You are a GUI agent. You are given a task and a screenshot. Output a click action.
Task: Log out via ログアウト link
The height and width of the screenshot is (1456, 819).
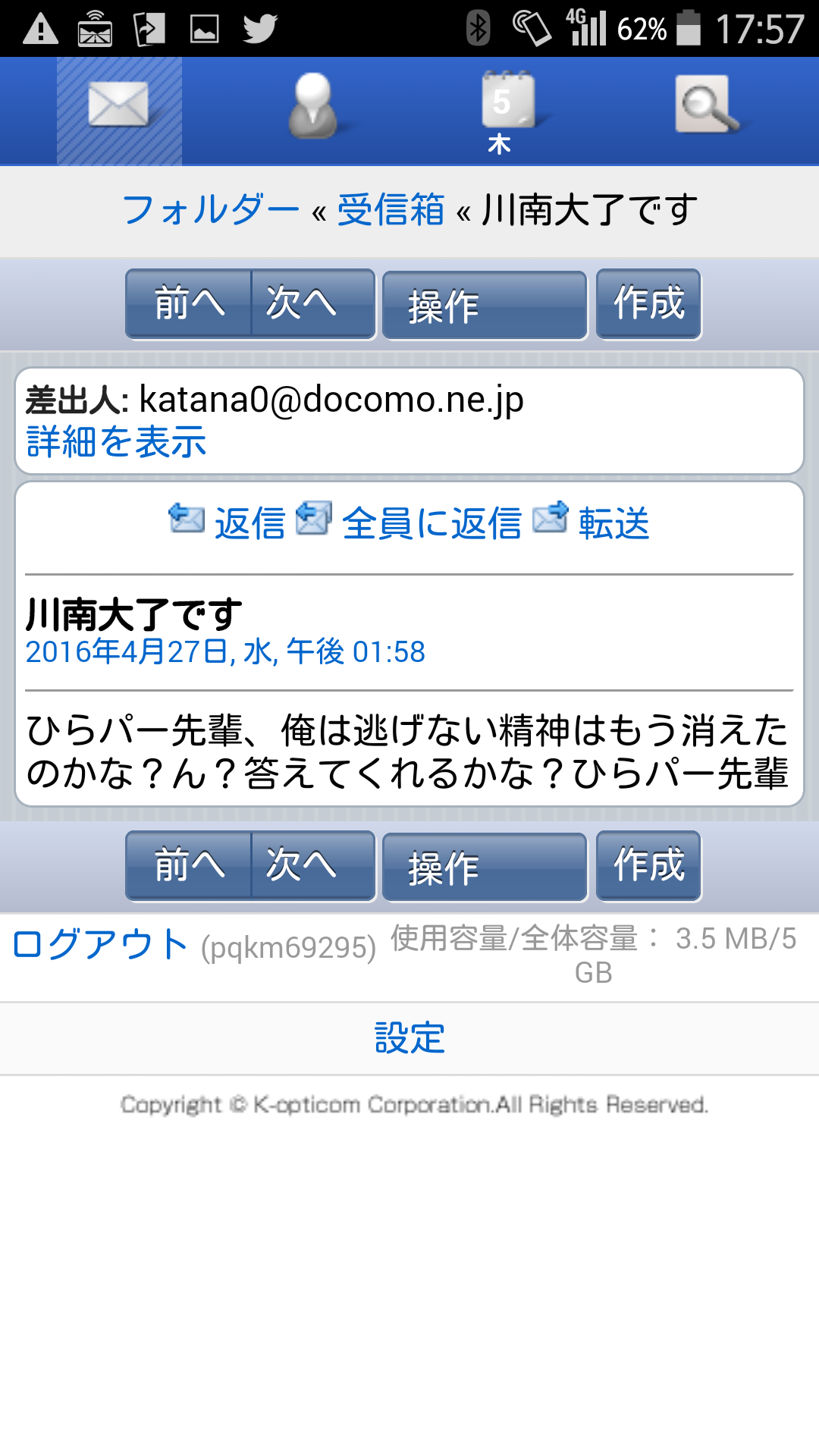click(x=100, y=945)
